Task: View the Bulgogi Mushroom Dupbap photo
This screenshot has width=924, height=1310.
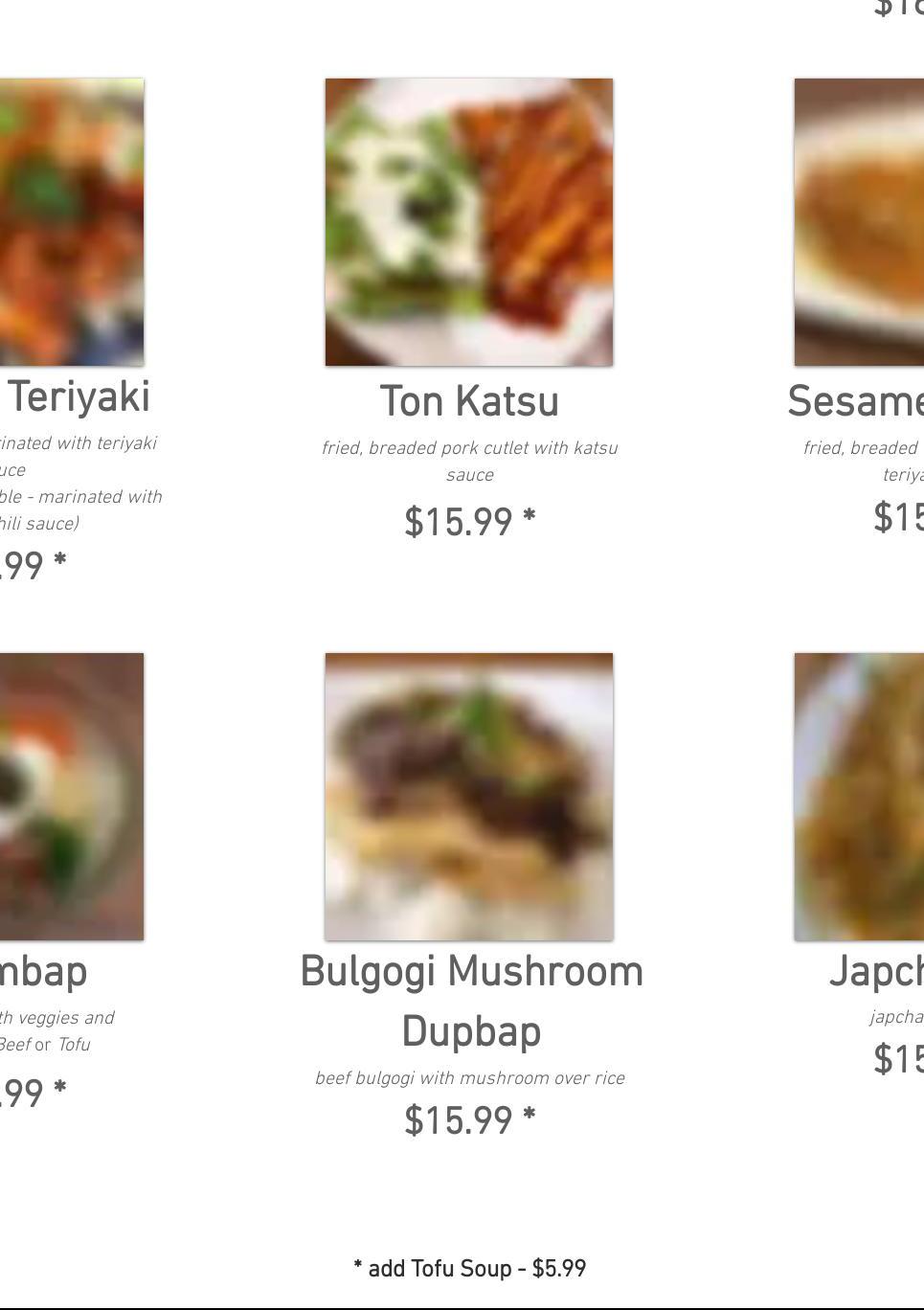Action: coord(468,797)
